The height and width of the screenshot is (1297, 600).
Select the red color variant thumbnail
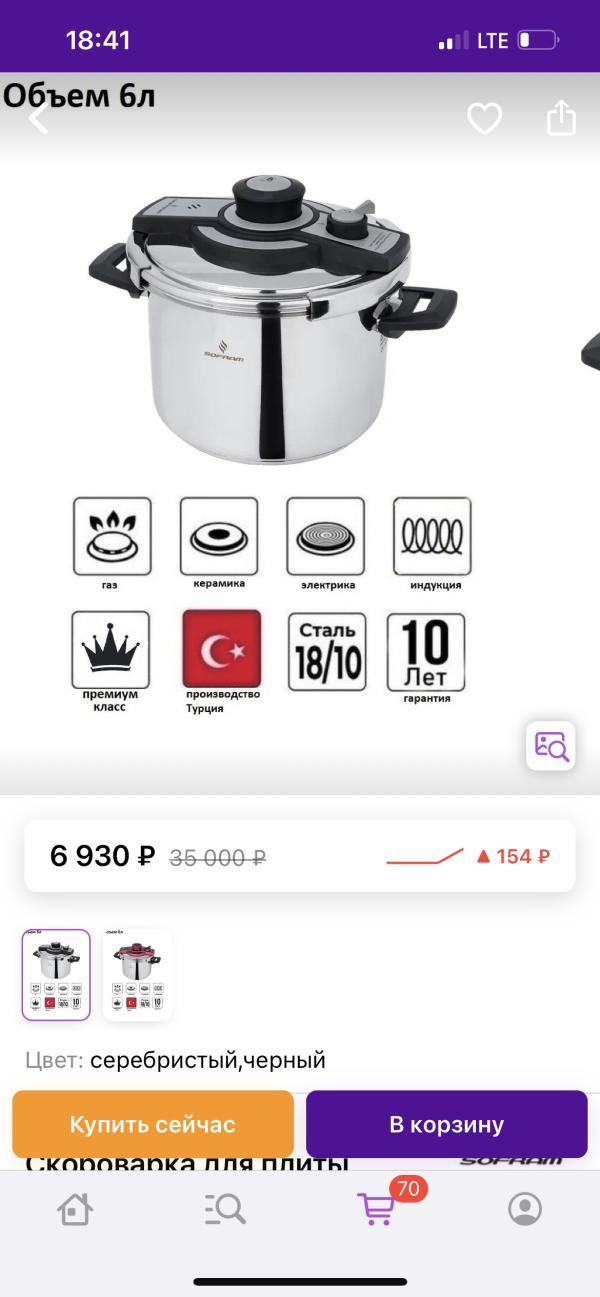coord(138,975)
